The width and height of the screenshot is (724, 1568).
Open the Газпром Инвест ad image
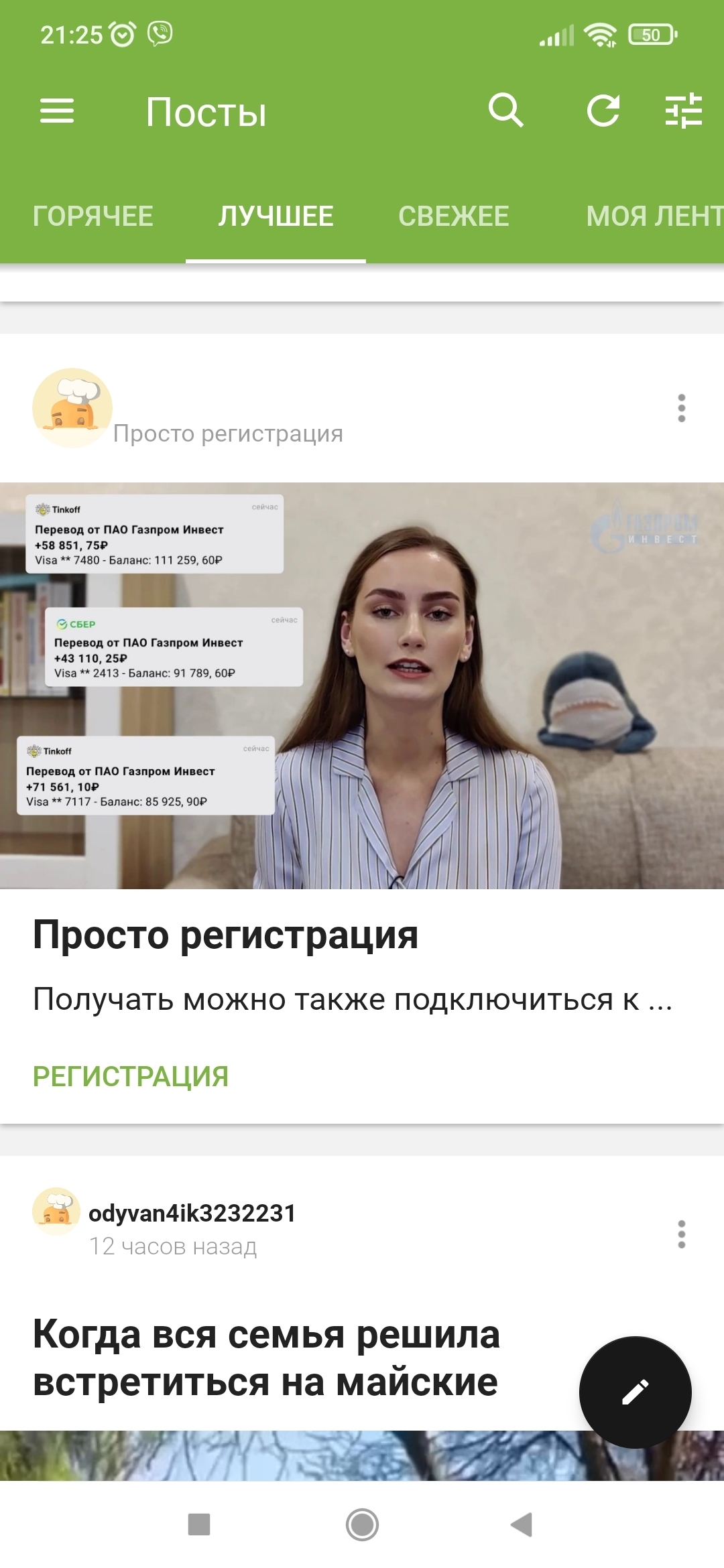(362, 685)
